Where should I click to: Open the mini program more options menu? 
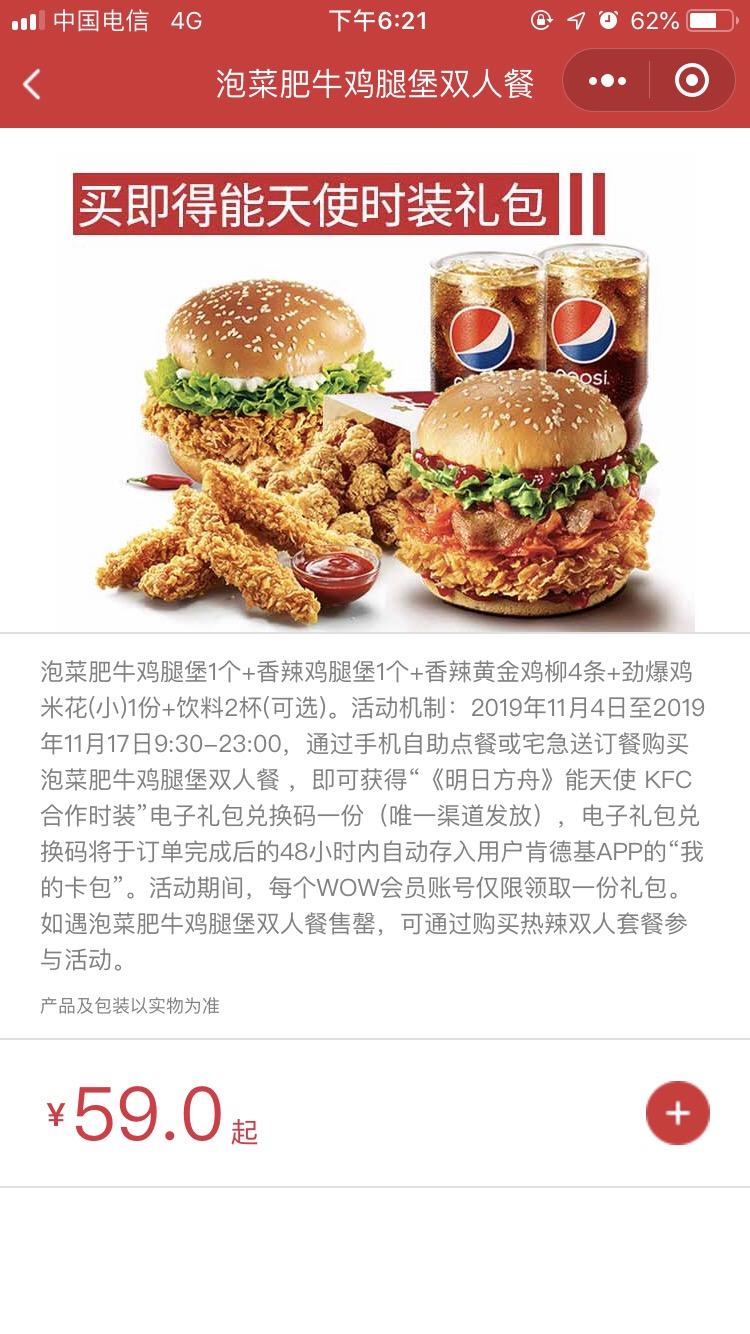click(x=607, y=81)
